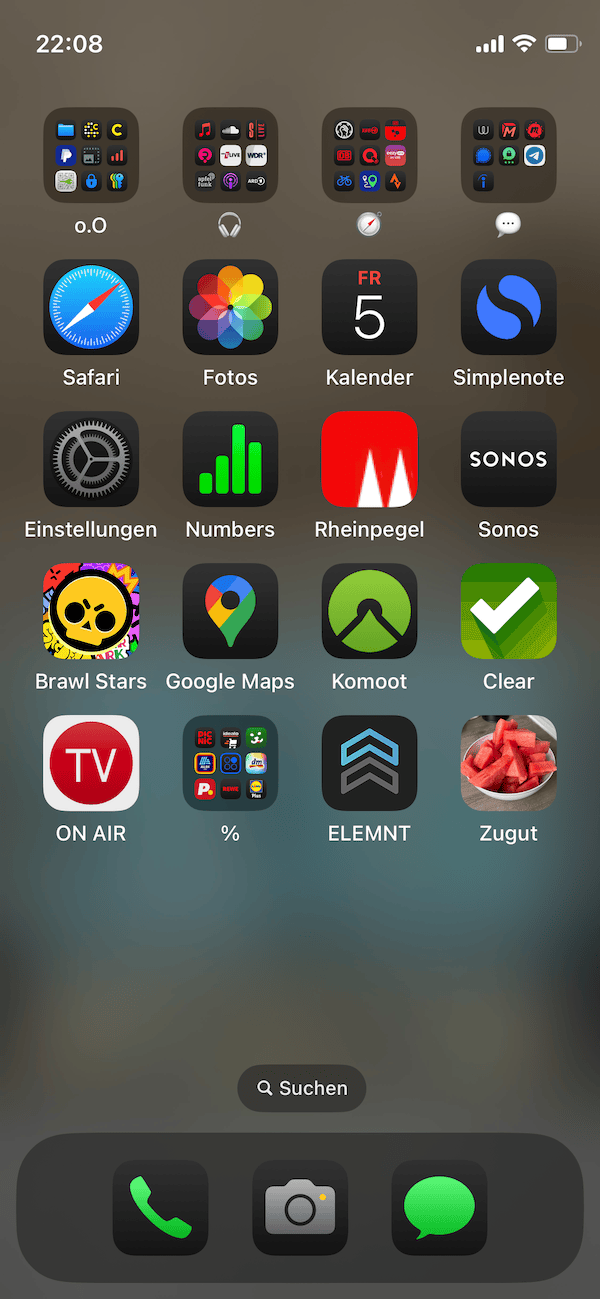Open the Clear app
The height and width of the screenshot is (1299, 600).
tap(508, 611)
